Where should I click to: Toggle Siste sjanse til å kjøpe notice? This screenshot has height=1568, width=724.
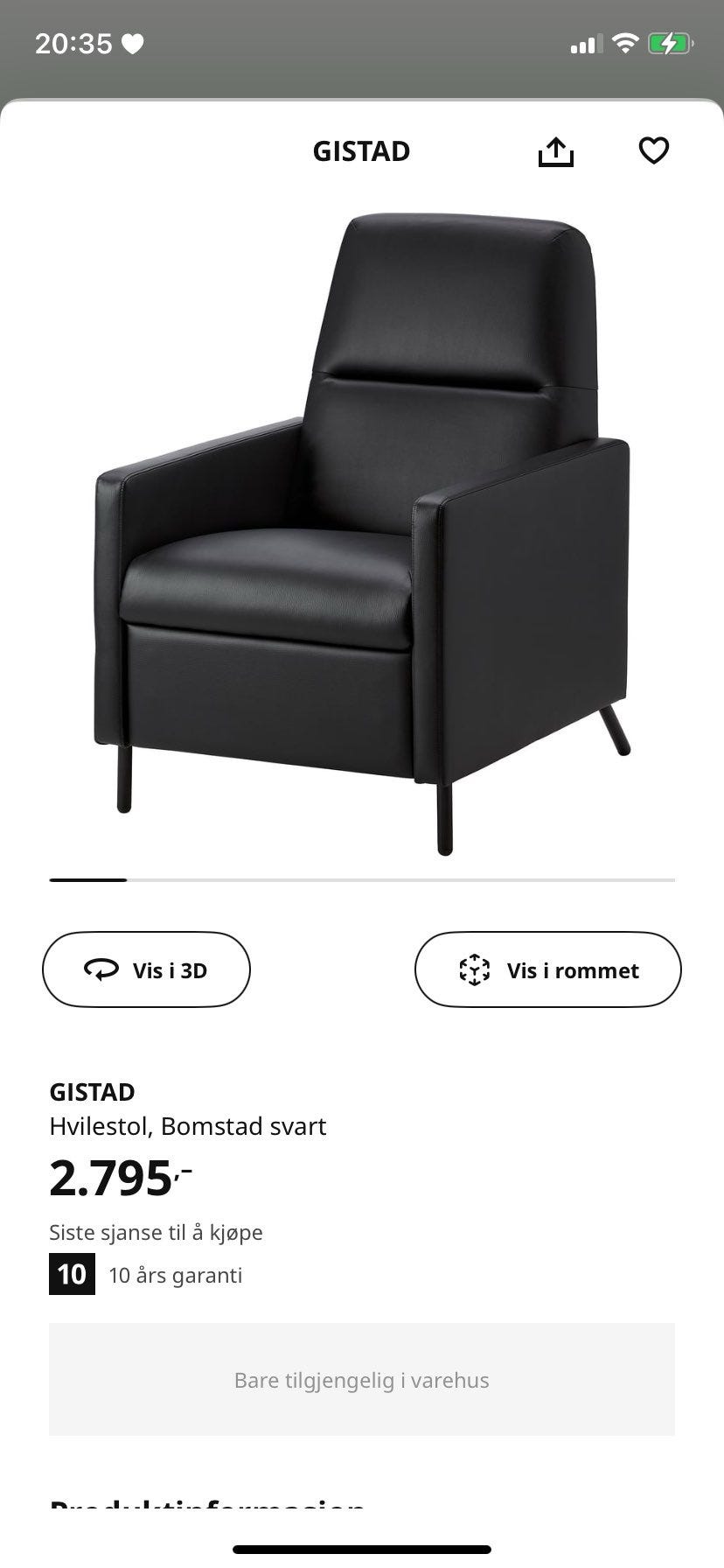click(156, 1232)
